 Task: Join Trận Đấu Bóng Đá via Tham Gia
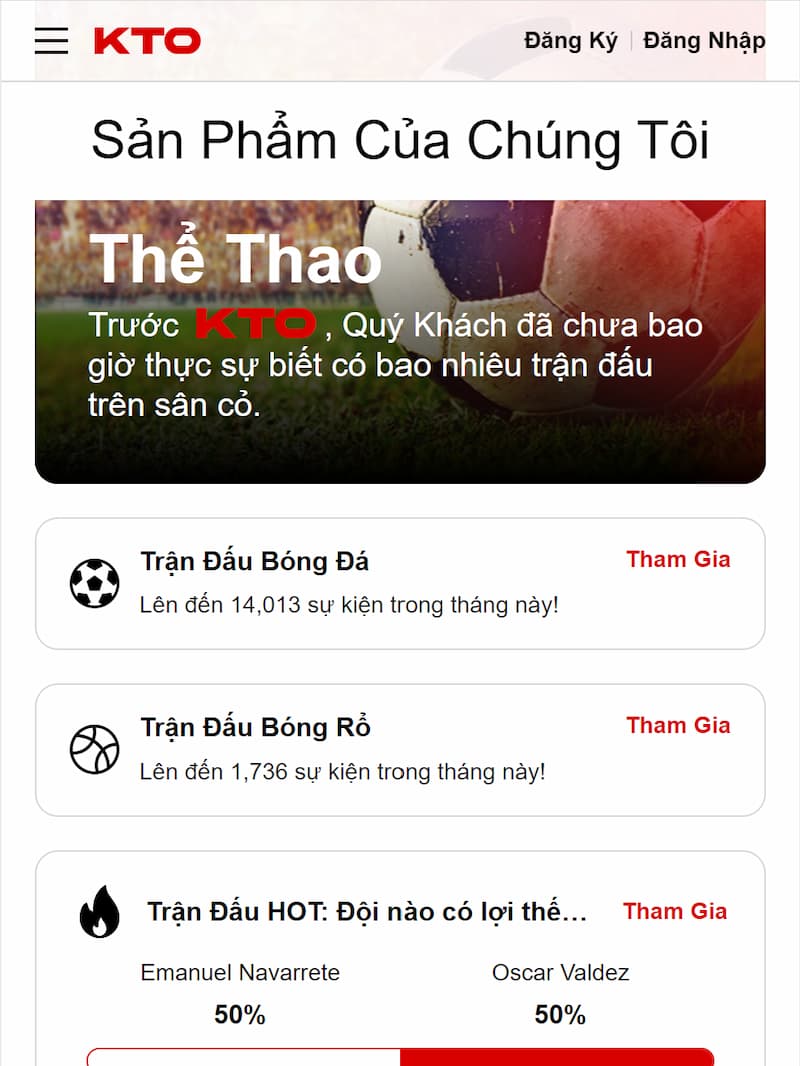coord(678,560)
